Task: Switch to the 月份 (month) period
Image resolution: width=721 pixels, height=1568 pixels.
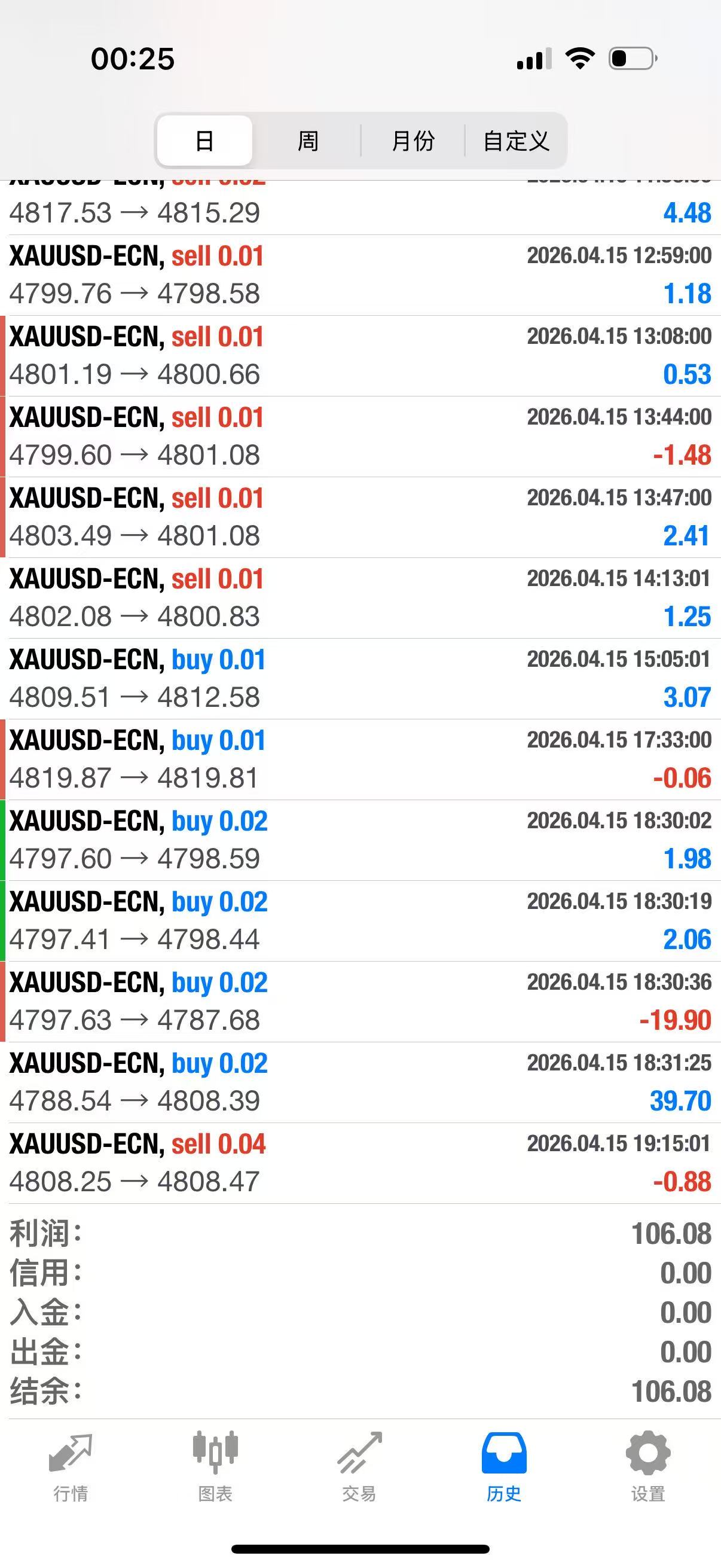Action: pyautogui.click(x=413, y=141)
